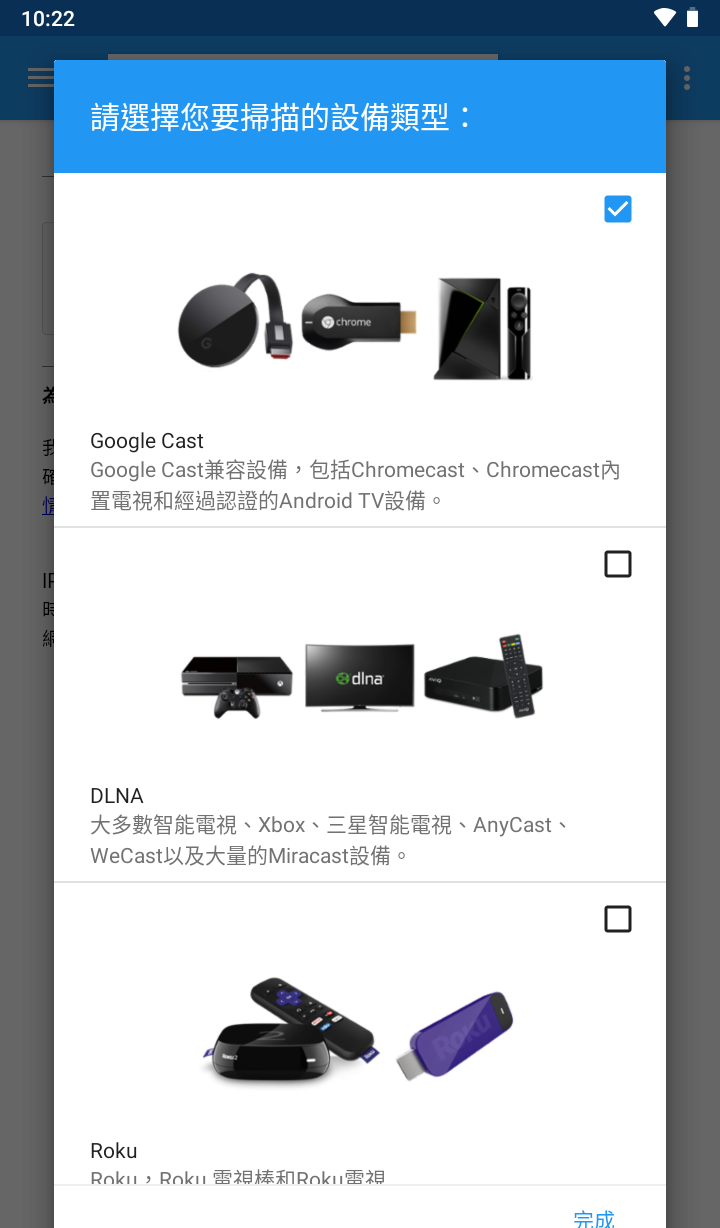The image size is (720, 1228).
Task: Select the Roku list entry
Action: [360, 1150]
